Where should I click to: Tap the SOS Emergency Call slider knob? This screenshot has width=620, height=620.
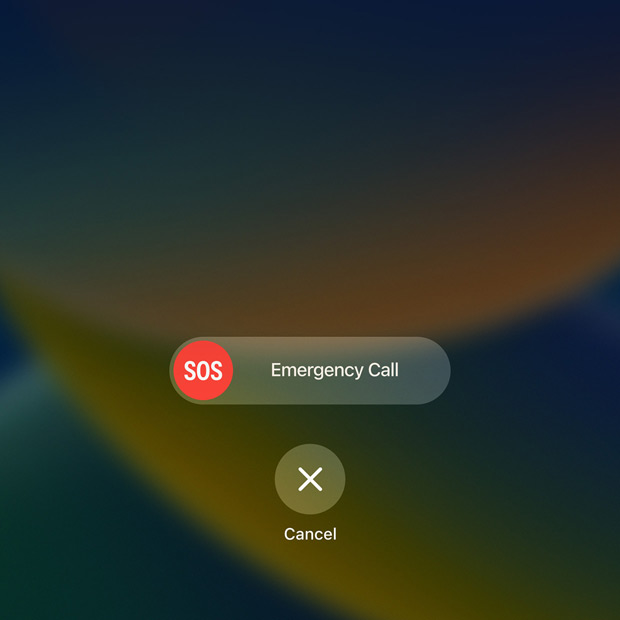click(x=203, y=370)
